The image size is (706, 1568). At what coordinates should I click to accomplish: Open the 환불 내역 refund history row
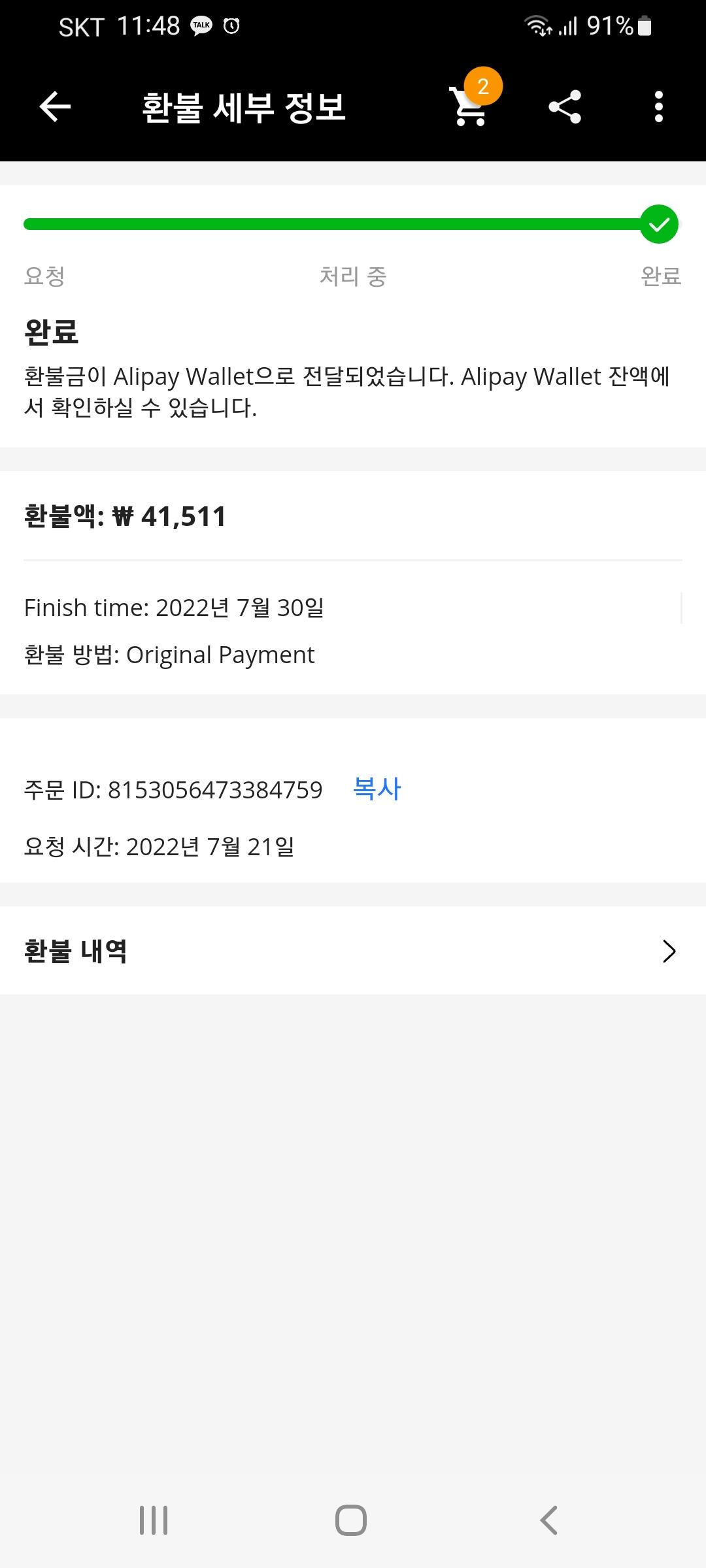[353, 951]
